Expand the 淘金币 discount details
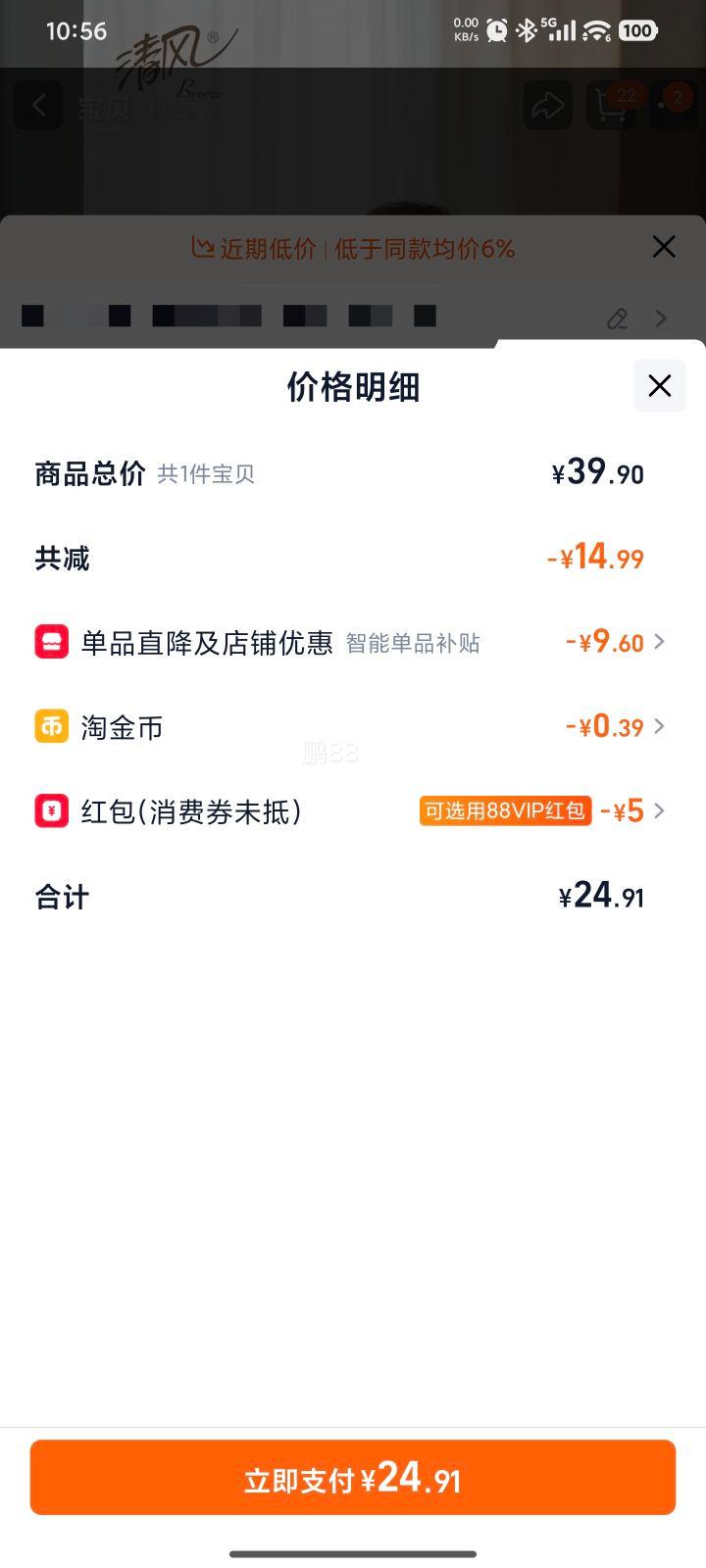This screenshot has width=706, height=1568. (x=660, y=726)
